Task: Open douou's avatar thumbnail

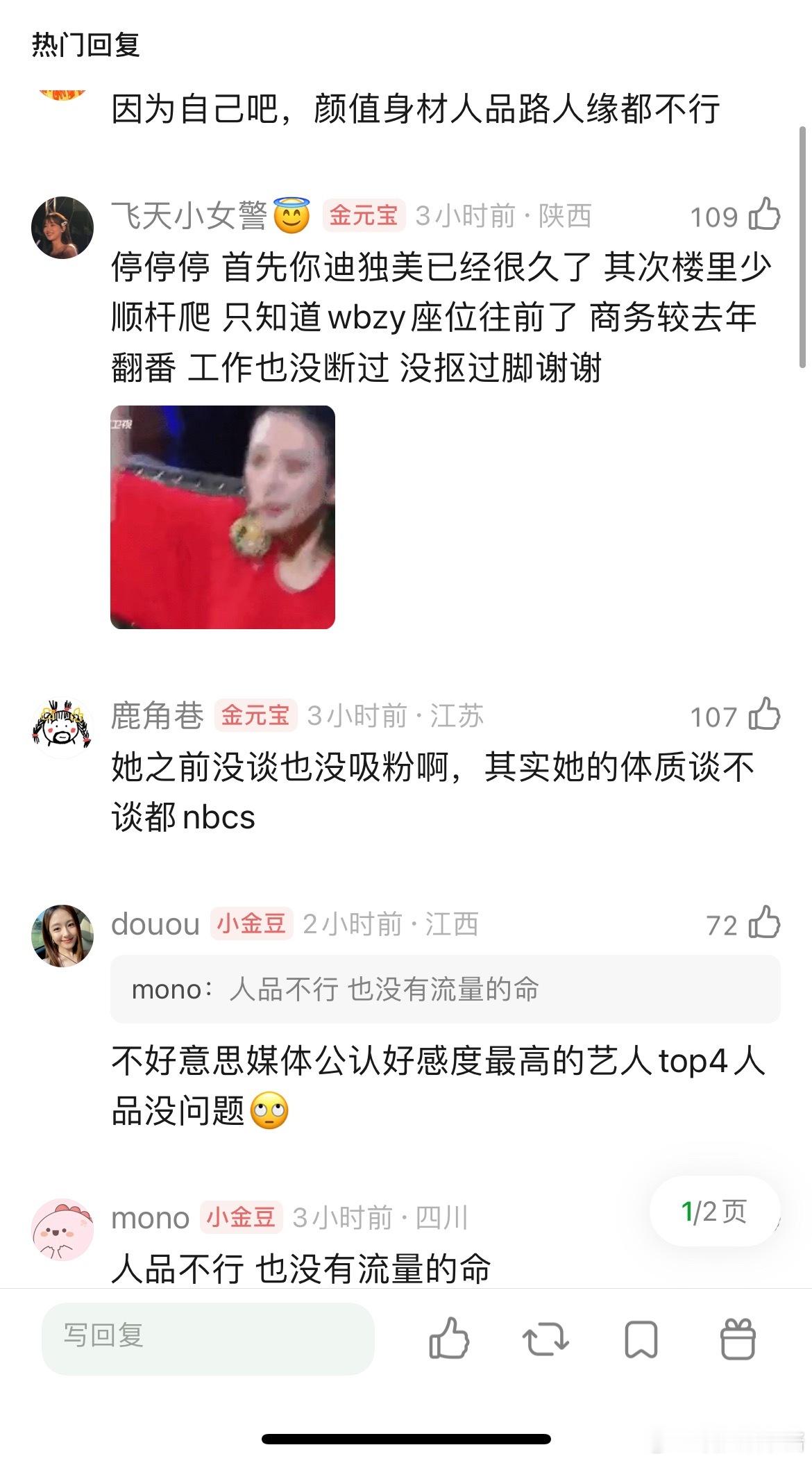Action: 62,934
